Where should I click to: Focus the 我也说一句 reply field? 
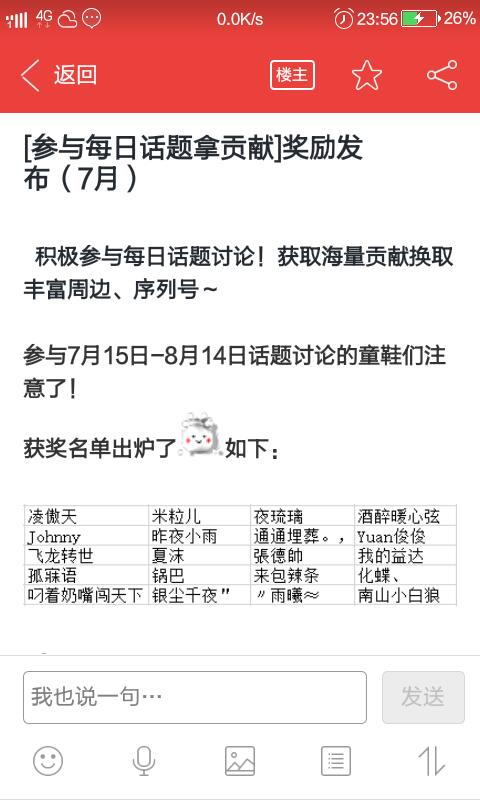(195, 697)
